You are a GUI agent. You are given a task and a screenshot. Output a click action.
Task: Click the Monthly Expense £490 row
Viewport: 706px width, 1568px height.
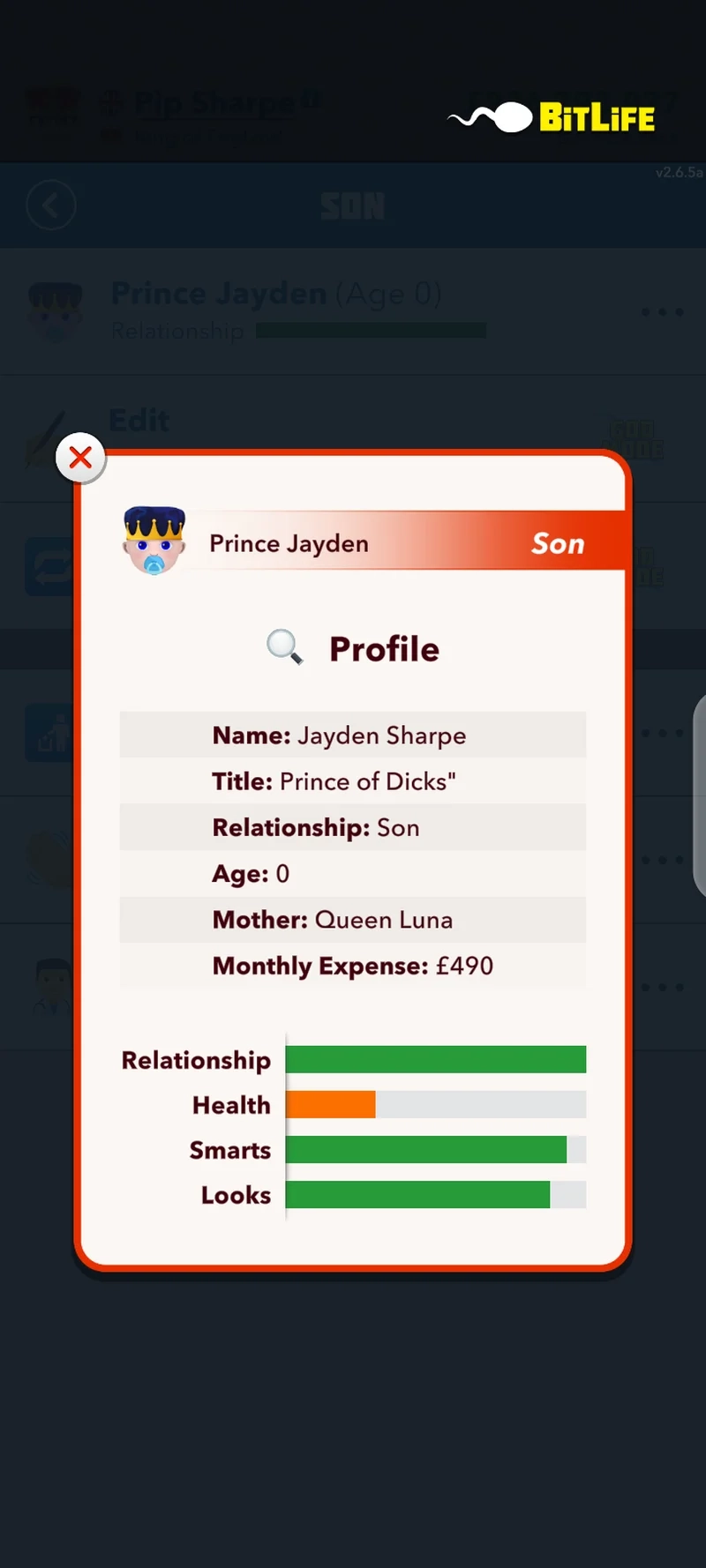point(353,966)
